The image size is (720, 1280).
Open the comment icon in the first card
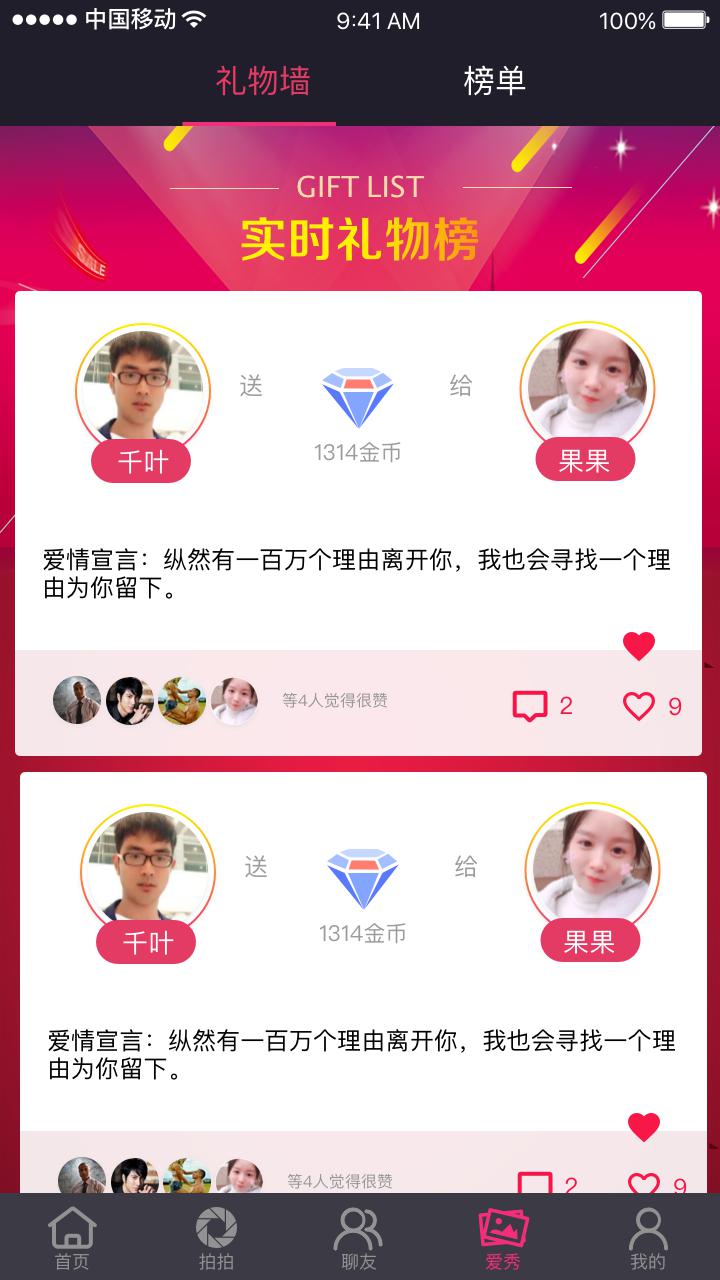pyautogui.click(x=530, y=706)
